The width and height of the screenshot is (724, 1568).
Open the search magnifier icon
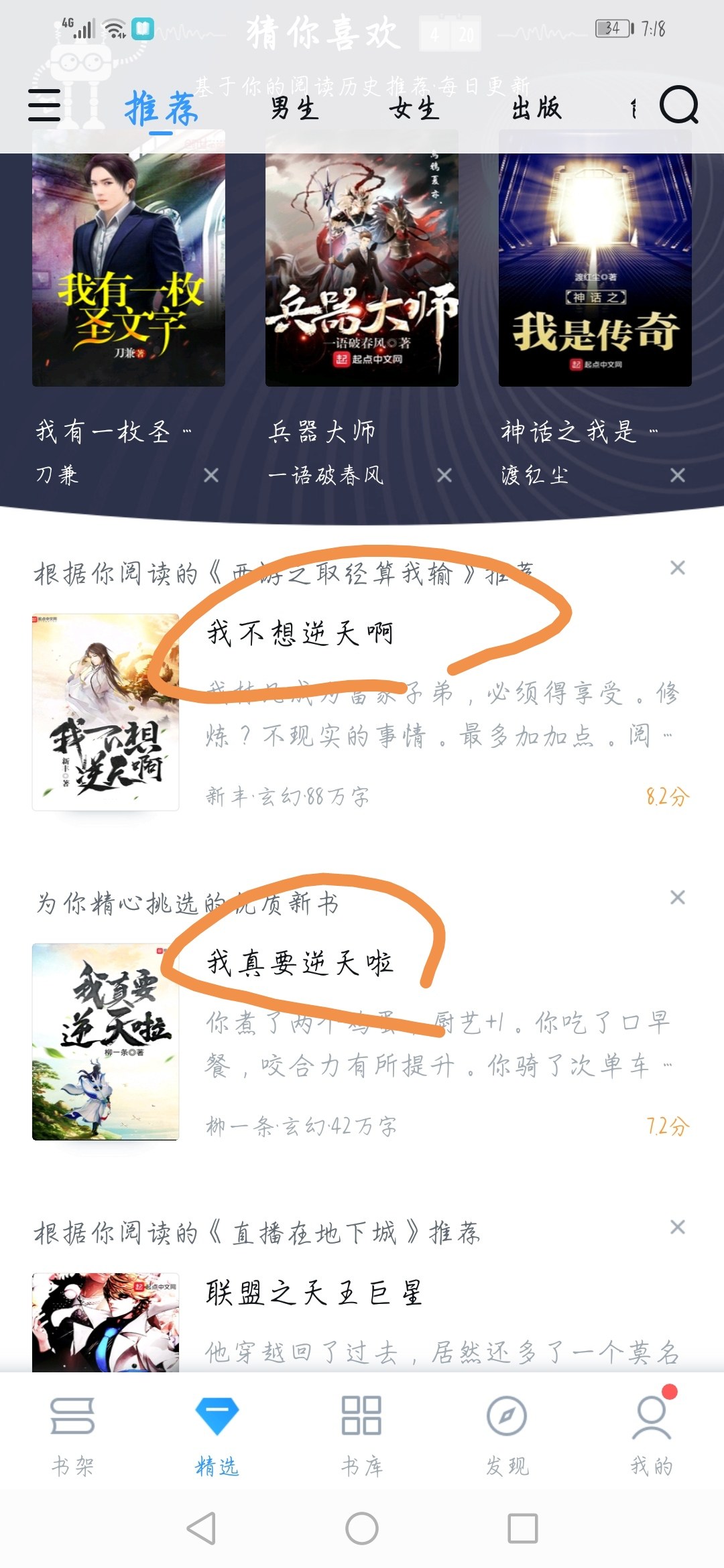coord(678,105)
